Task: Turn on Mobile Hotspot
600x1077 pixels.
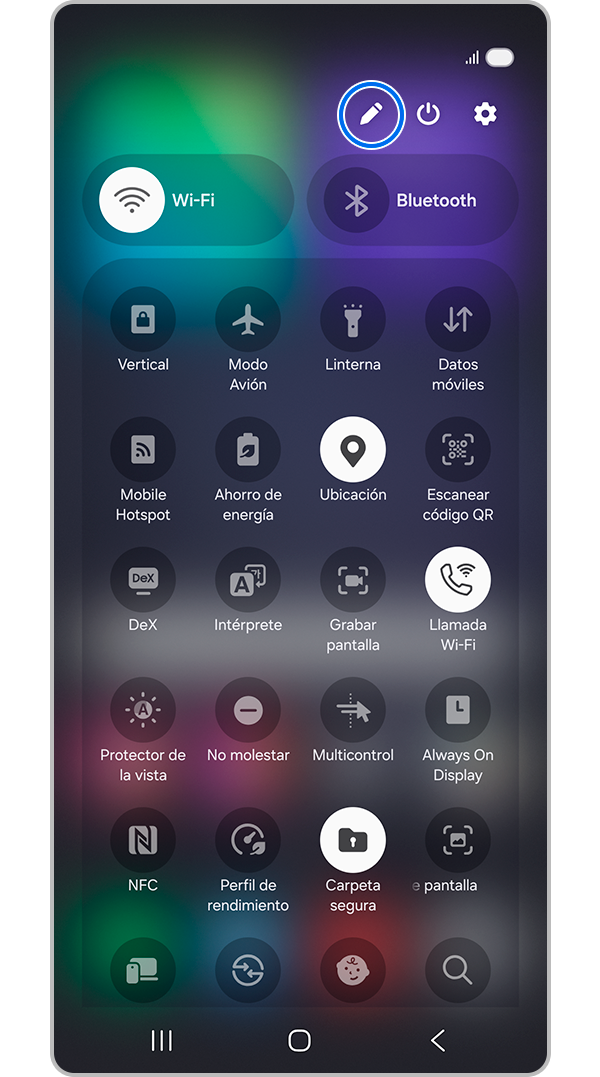Action: click(143, 450)
